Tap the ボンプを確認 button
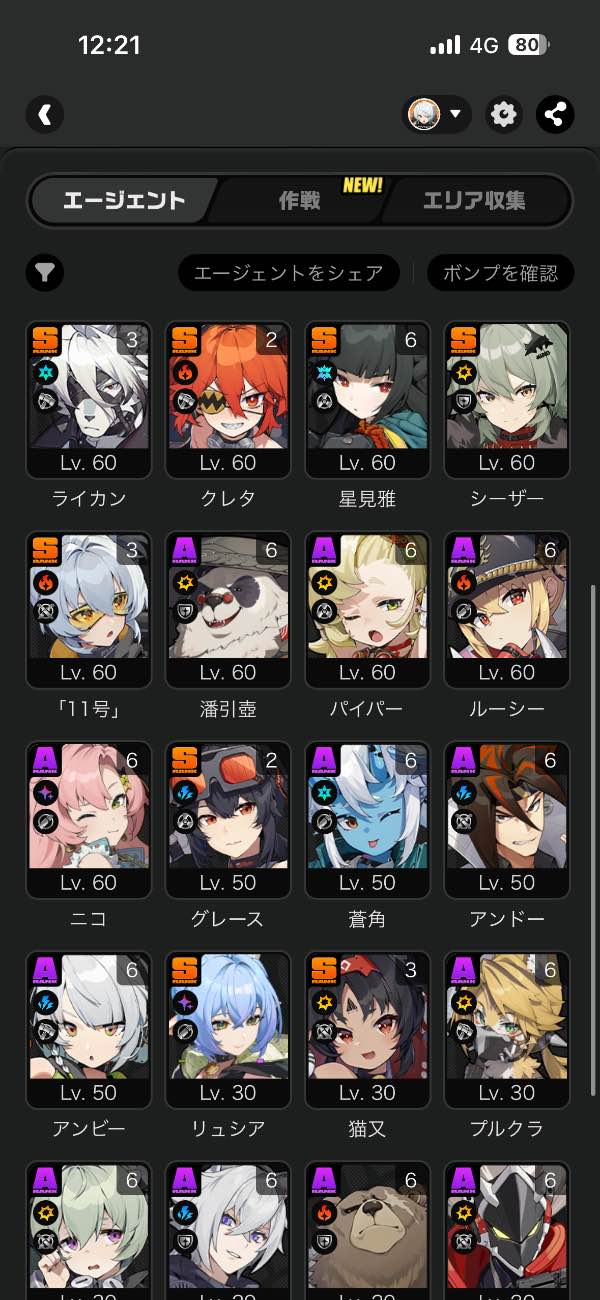The height and width of the screenshot is (1300, 600). (500, 272)
